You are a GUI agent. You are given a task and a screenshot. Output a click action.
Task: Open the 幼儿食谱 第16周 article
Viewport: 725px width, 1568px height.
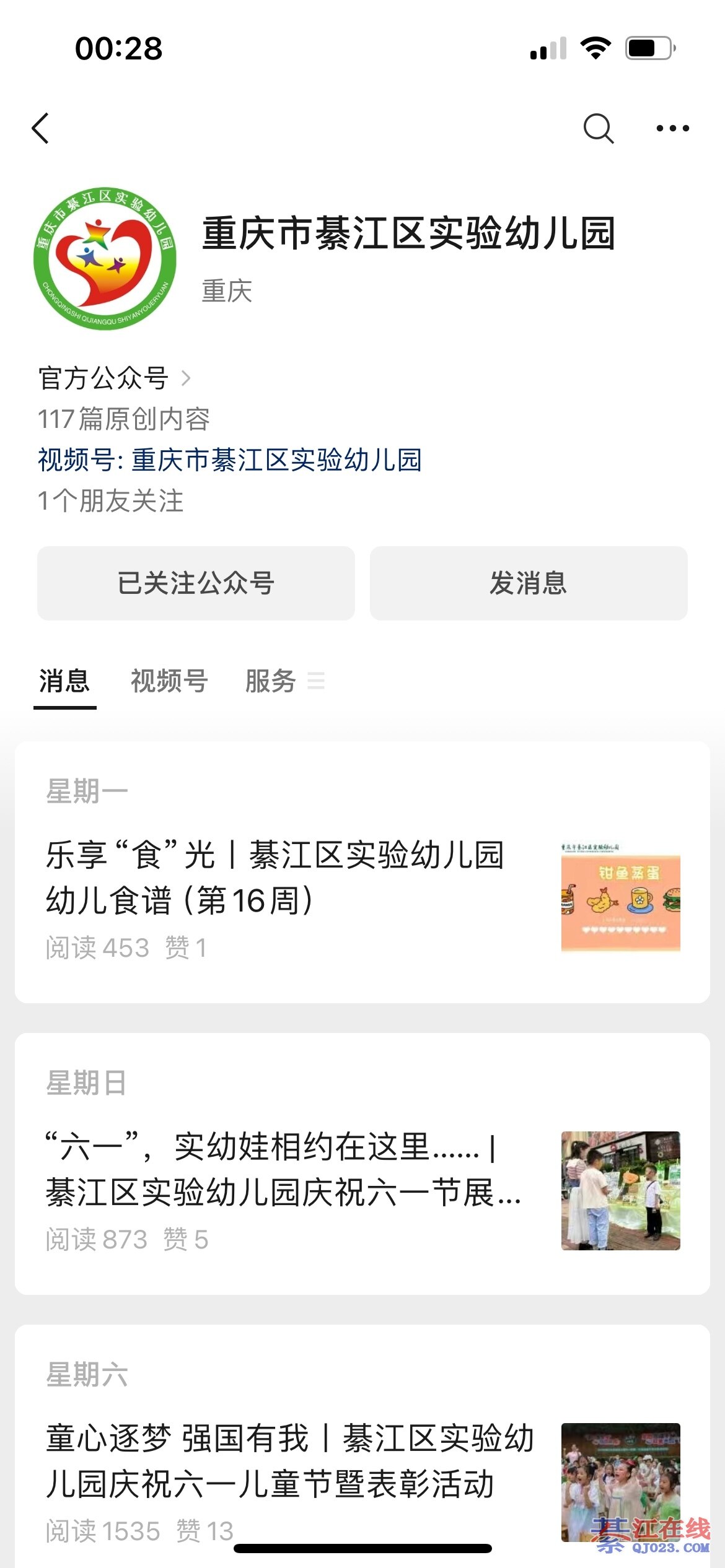pyautogui.click(x=276, y=878)
